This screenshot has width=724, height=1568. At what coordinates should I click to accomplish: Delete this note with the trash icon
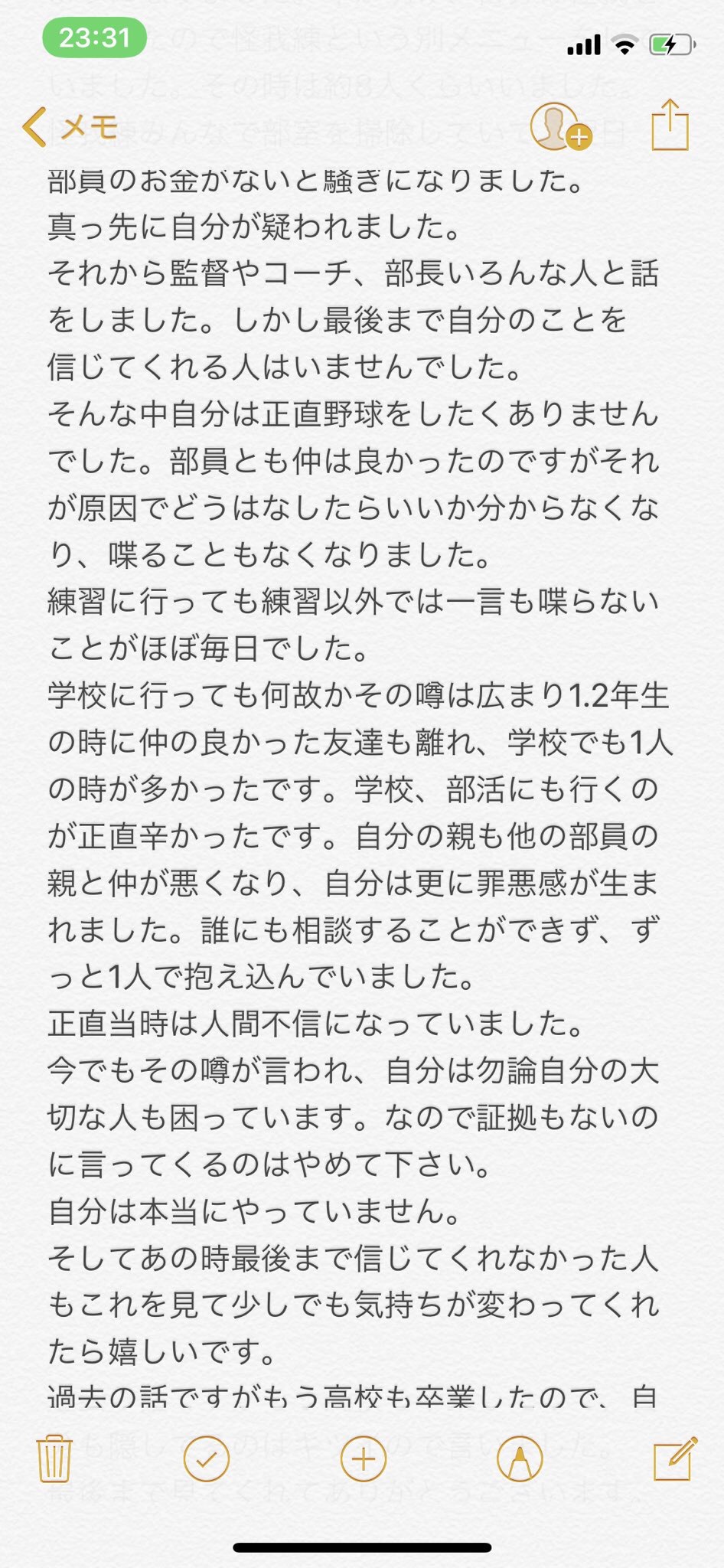pyautogui.click(x=54, y=1459)
